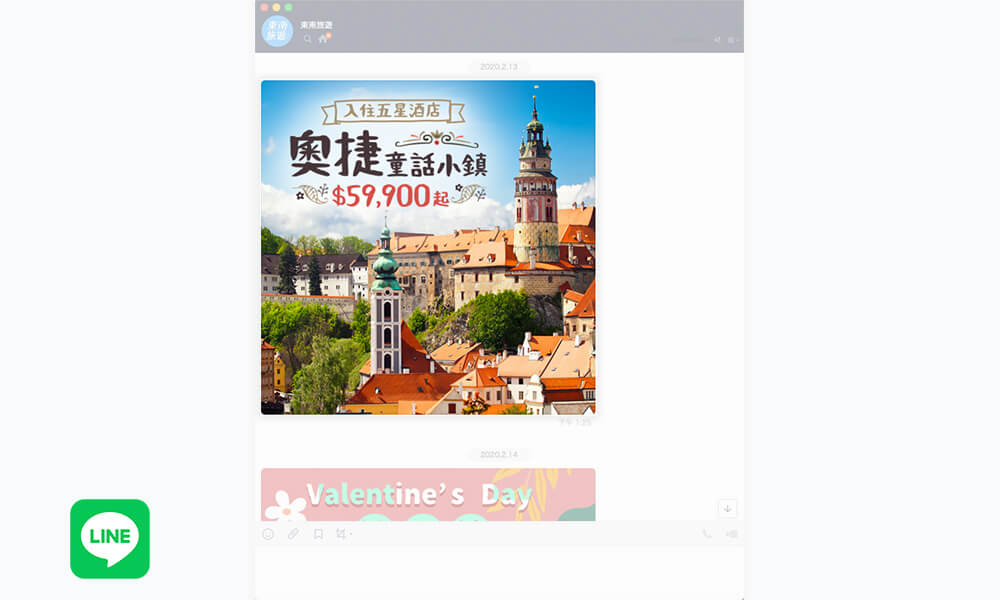
Task: Maximize the window with the green button
Action: (288, 7)
